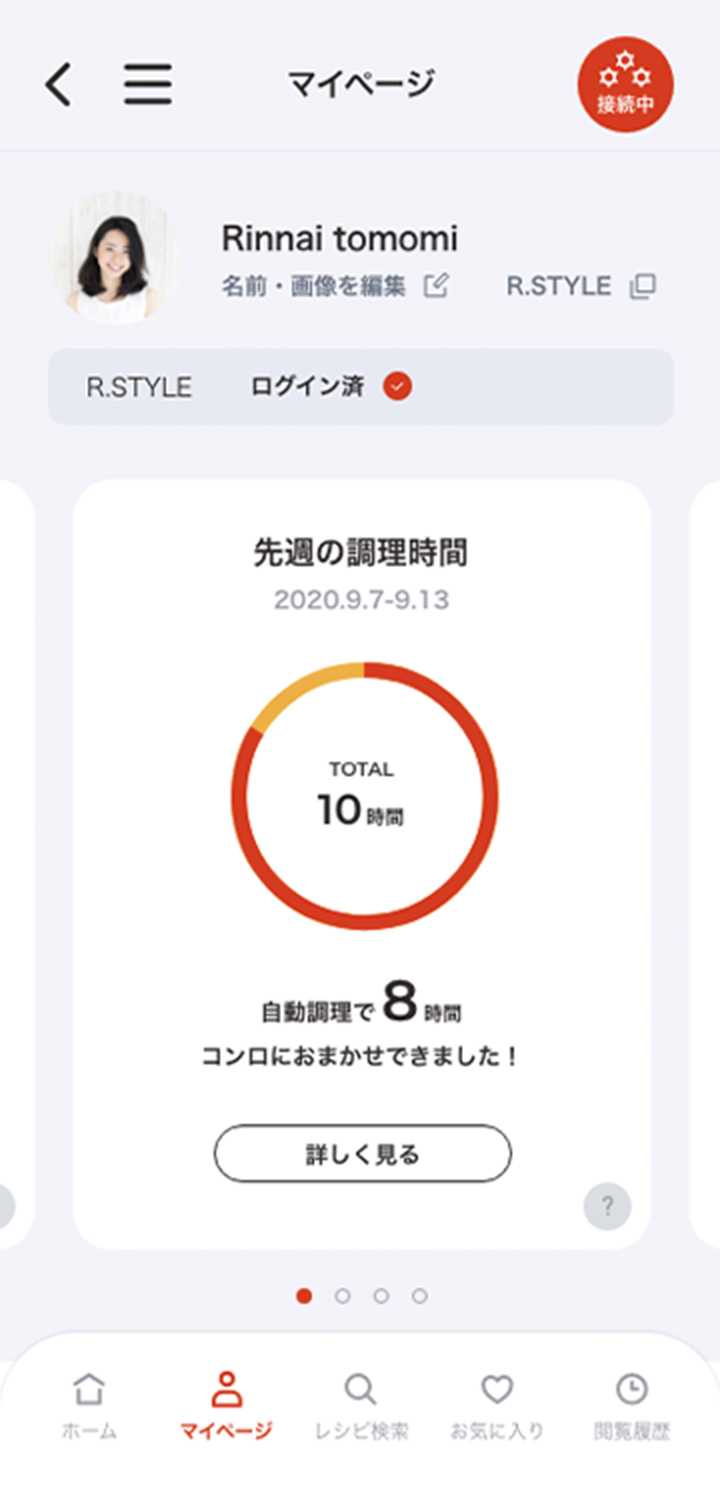Tap 詳しく見る to view details
Viewport: 720px width, 1496px height.
[362, 1154]
